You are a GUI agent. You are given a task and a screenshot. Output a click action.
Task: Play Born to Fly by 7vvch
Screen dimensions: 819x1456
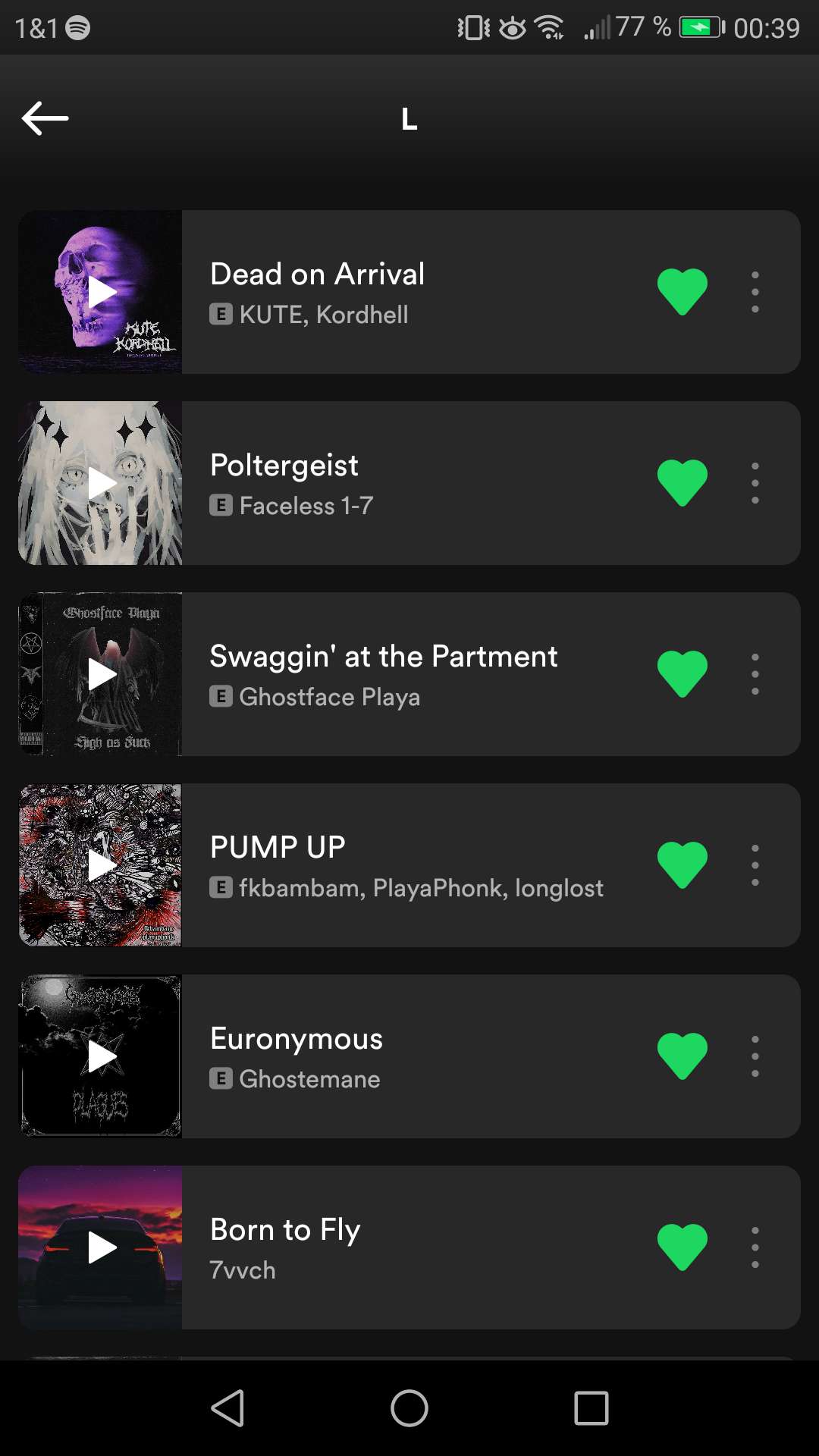click(x=101, y=1247)
